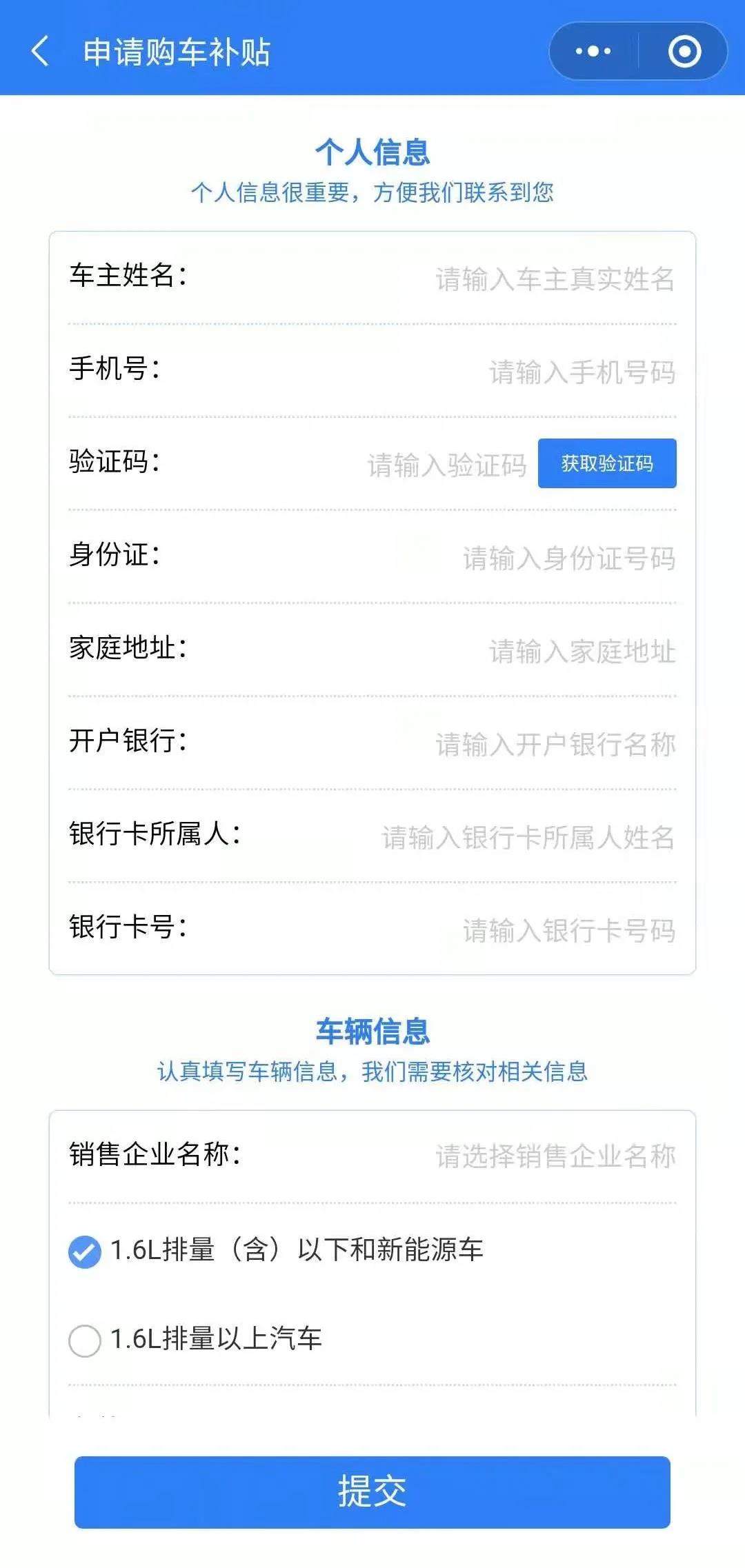Viewport: 745px width, 1568px height.
Task: Submit the form with 提交
Action: [x=372, y=1492]
